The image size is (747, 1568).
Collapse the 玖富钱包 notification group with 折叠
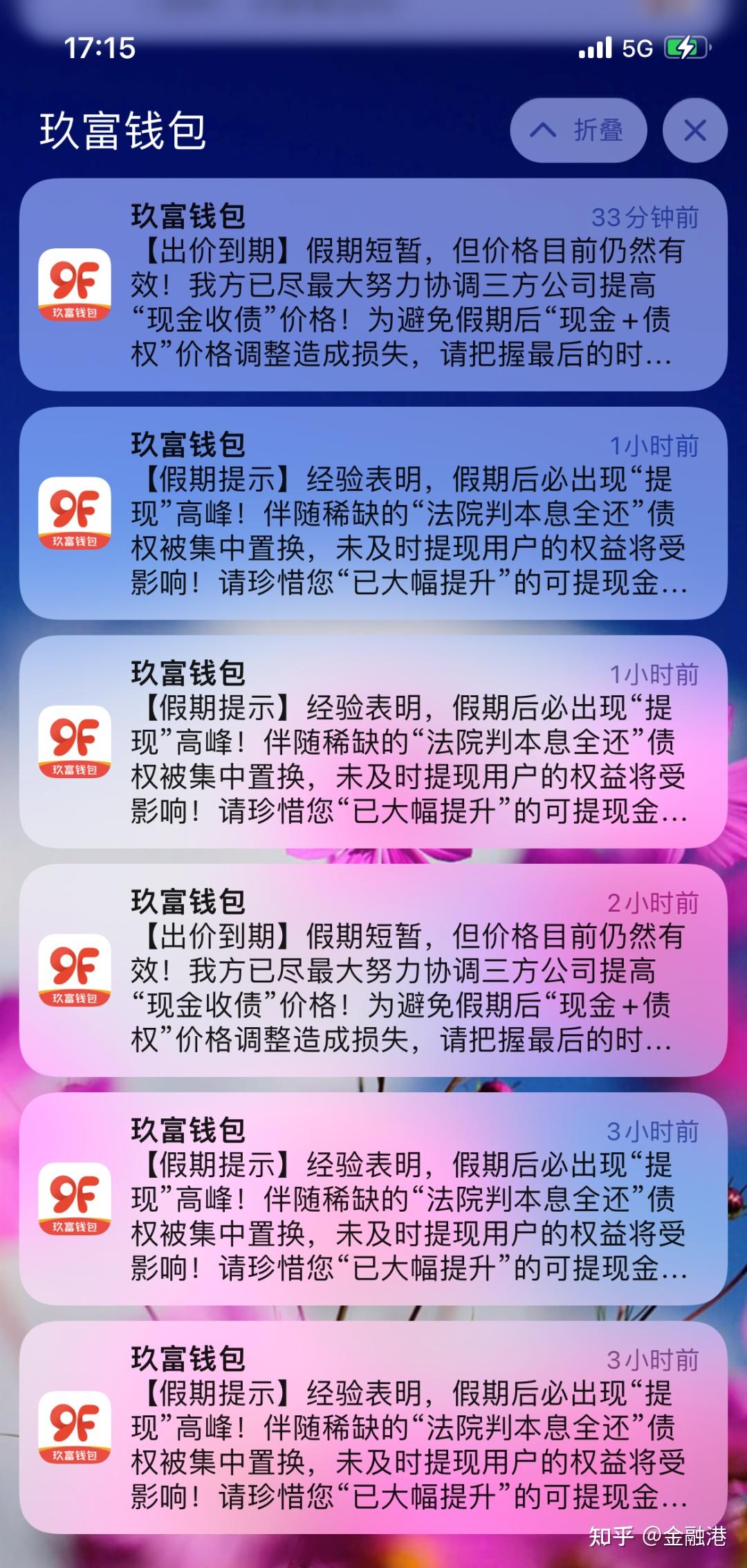pyautogui.click(x=578, y=130)
